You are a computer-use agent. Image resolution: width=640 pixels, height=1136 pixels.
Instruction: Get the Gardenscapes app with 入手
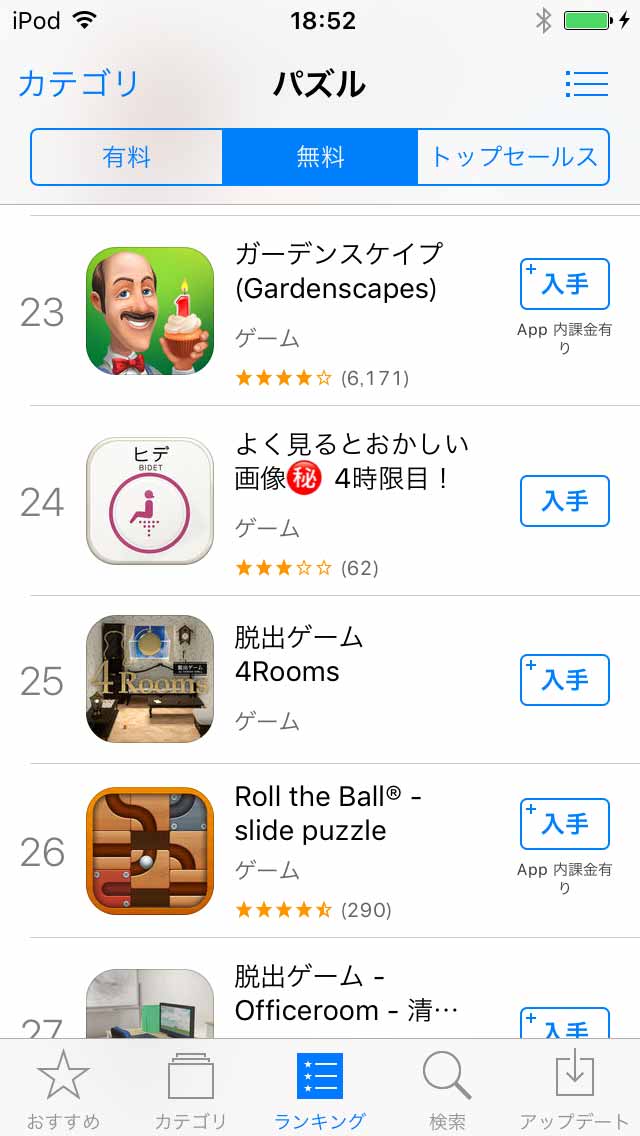[x=564, y=285]
